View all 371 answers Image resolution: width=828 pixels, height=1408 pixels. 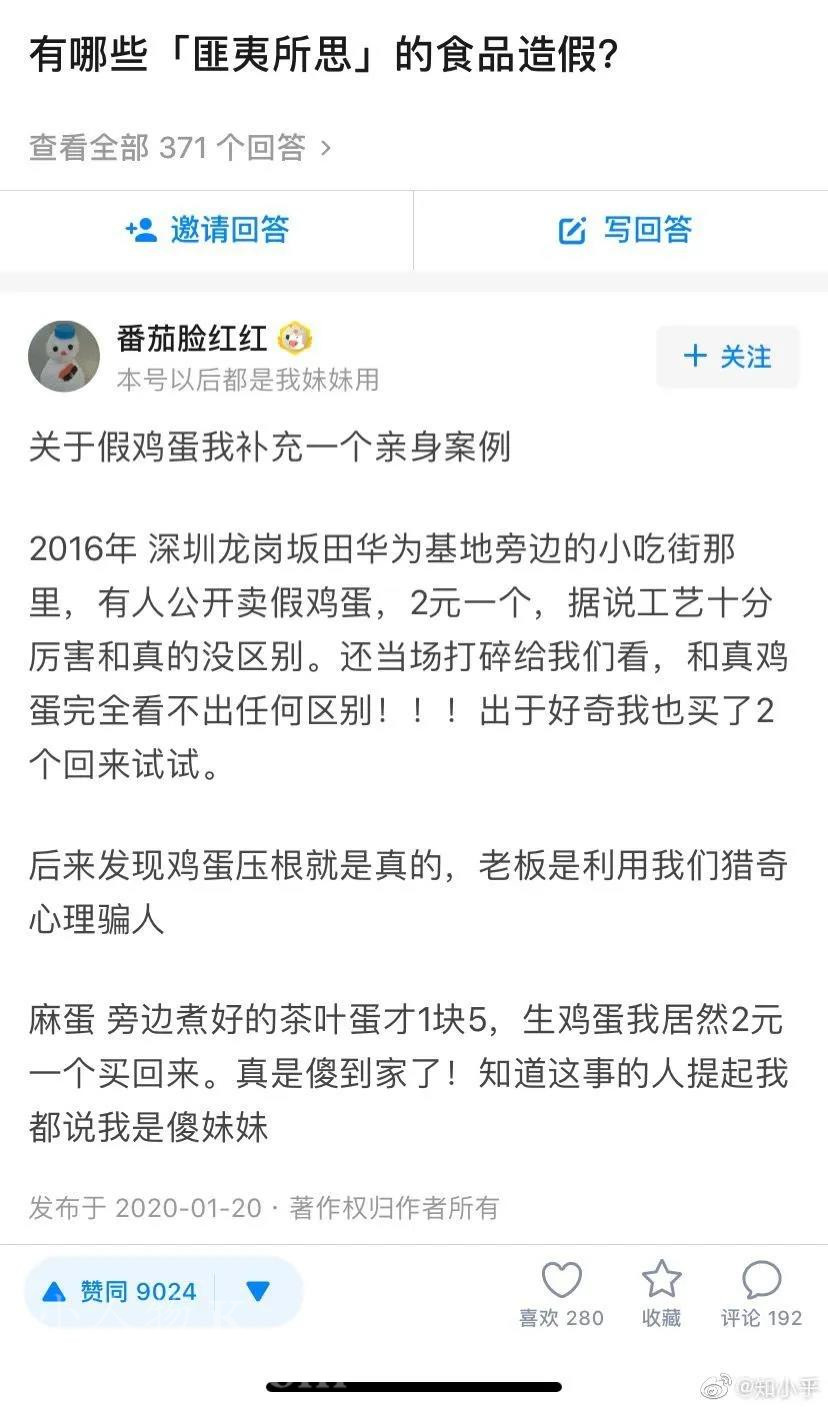click(x=180, y=148)
